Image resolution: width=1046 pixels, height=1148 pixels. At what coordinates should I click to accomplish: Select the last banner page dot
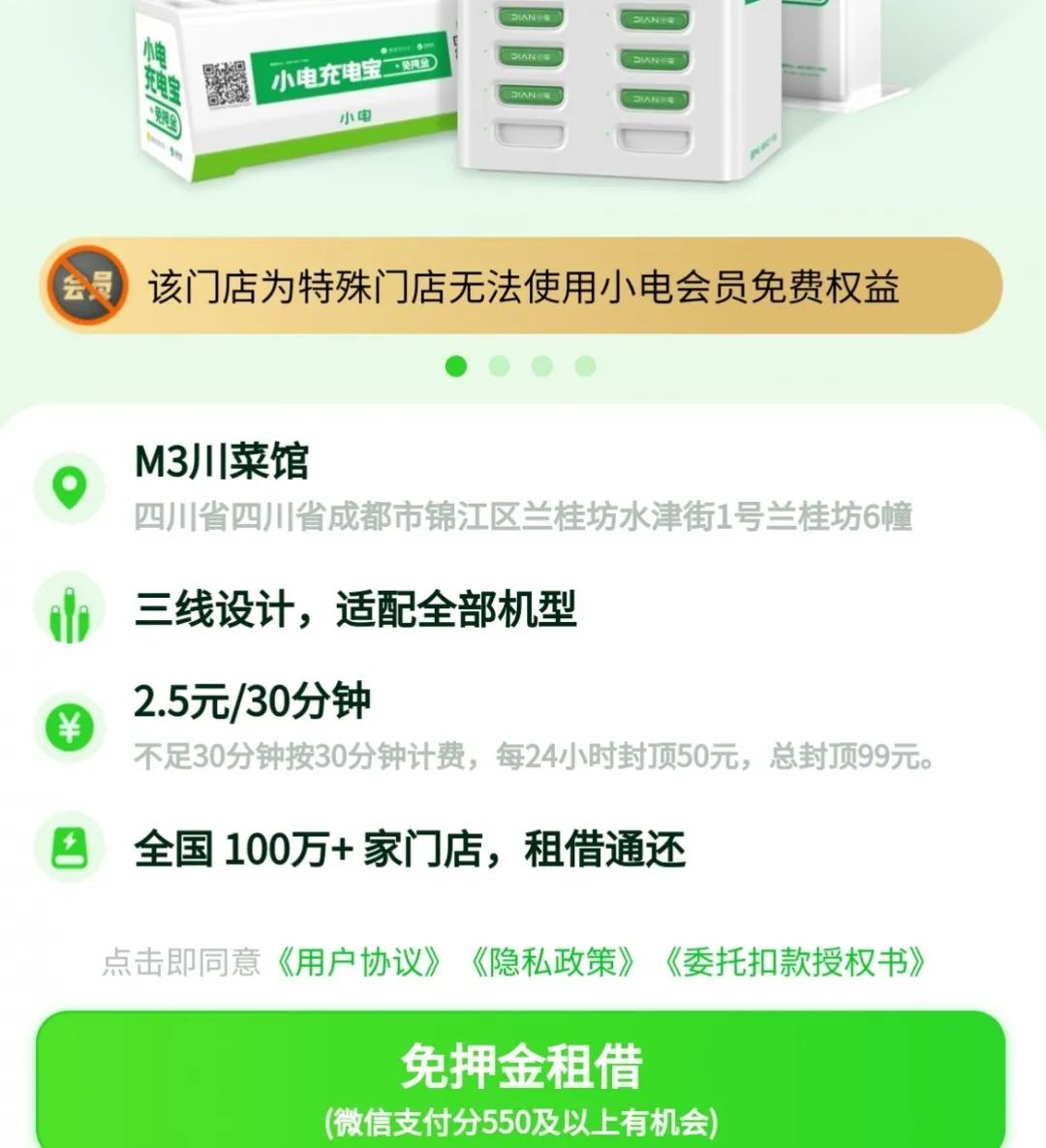pos(585,366)
